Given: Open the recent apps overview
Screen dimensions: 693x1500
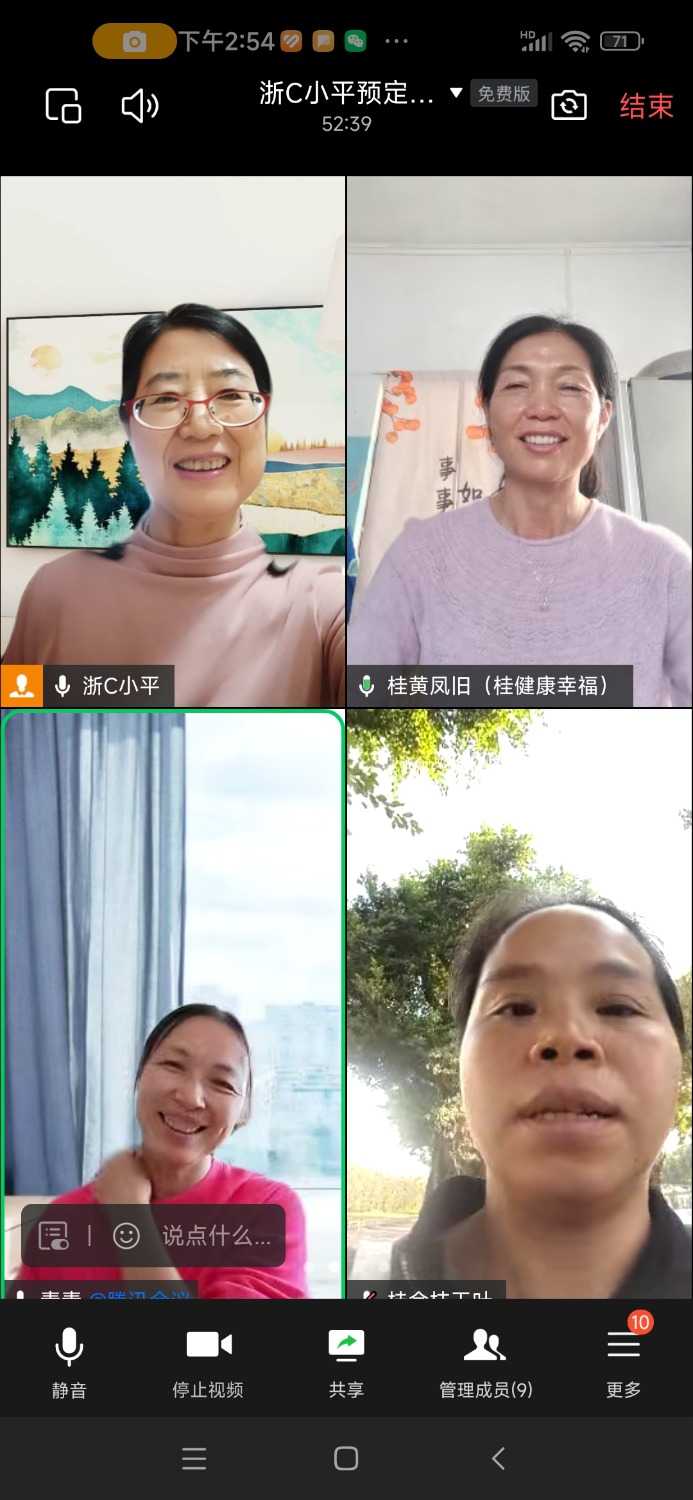Looking at the screenshot, I should coord(194,1459).
